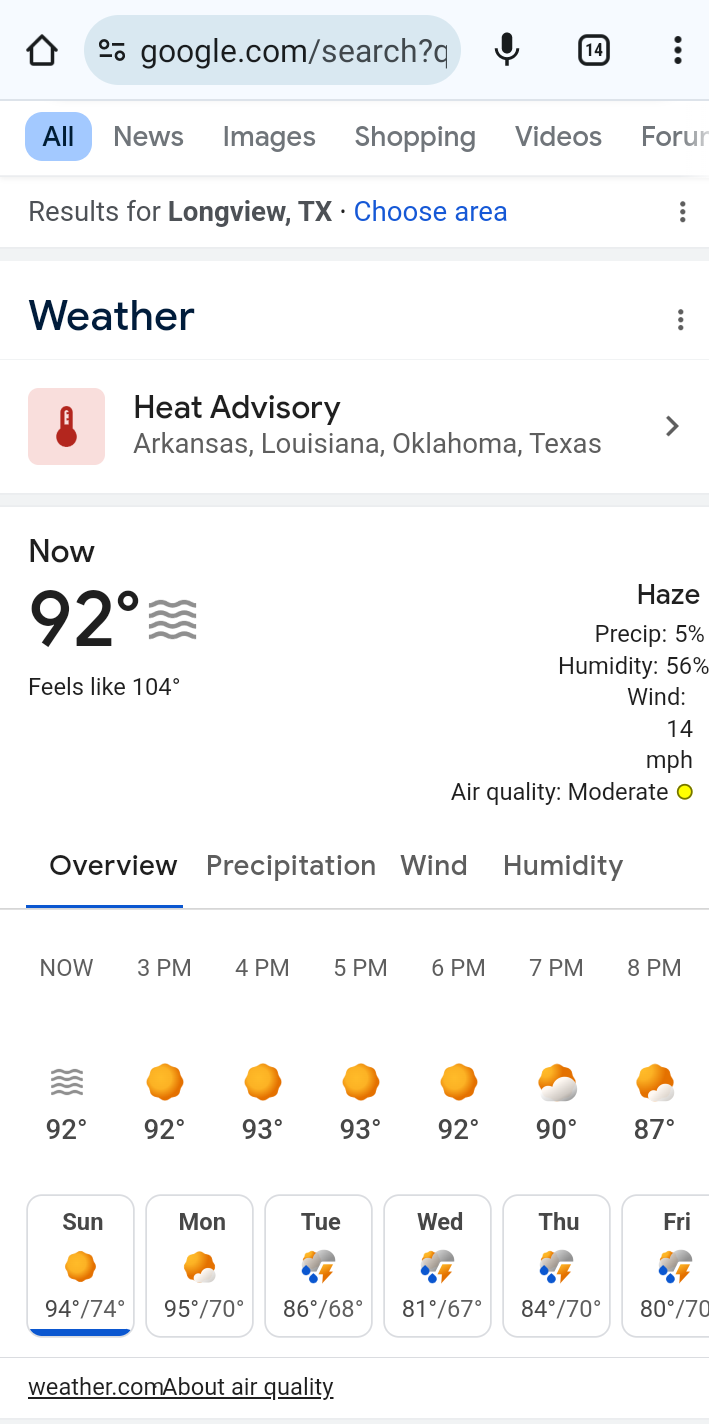Switch to the Humidity chart tab
Image resolution: width=709 pixels, height=1424 pixels.
click(x=563, y=866)
